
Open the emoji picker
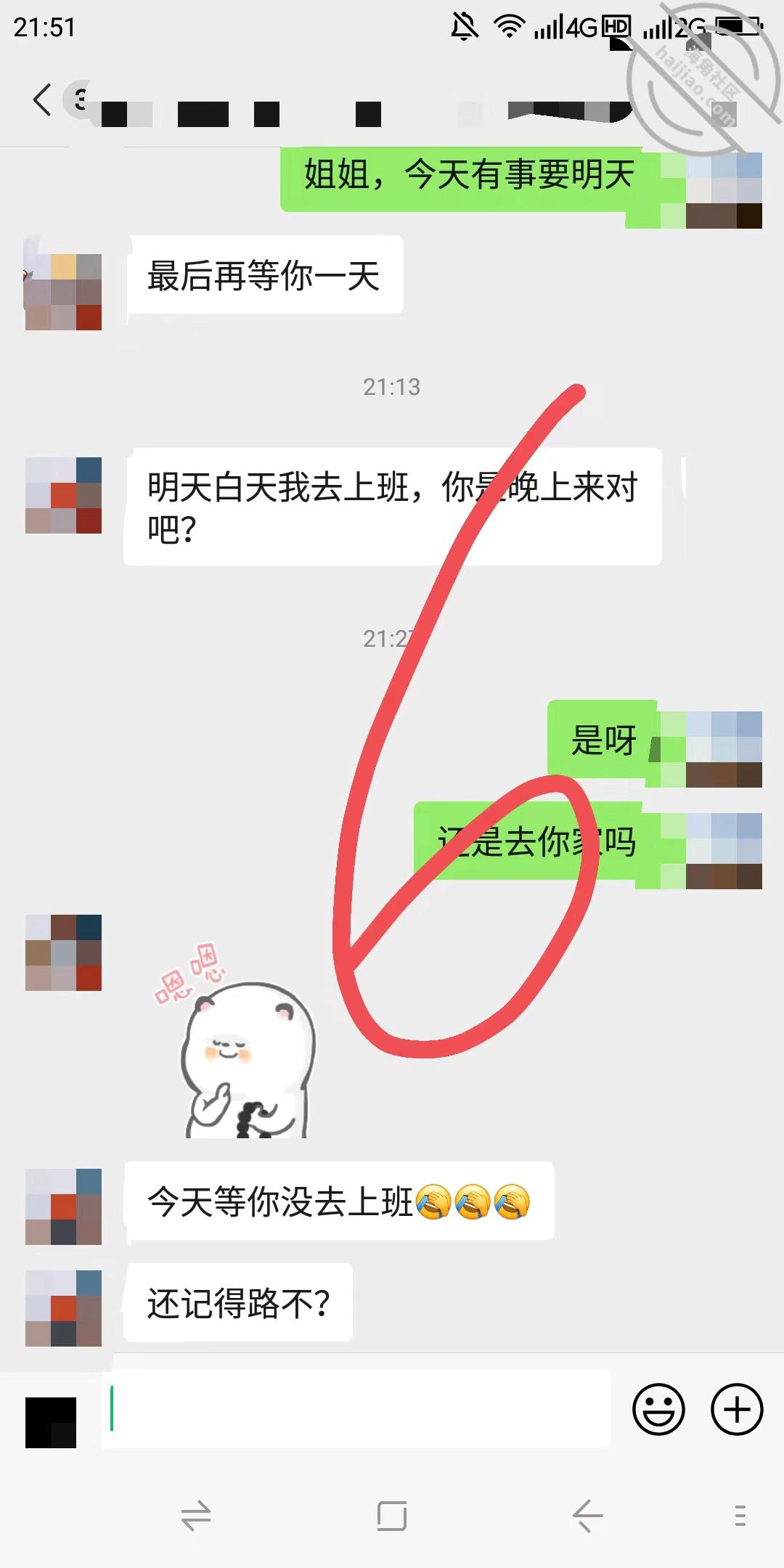click(x=658, y=1409)
